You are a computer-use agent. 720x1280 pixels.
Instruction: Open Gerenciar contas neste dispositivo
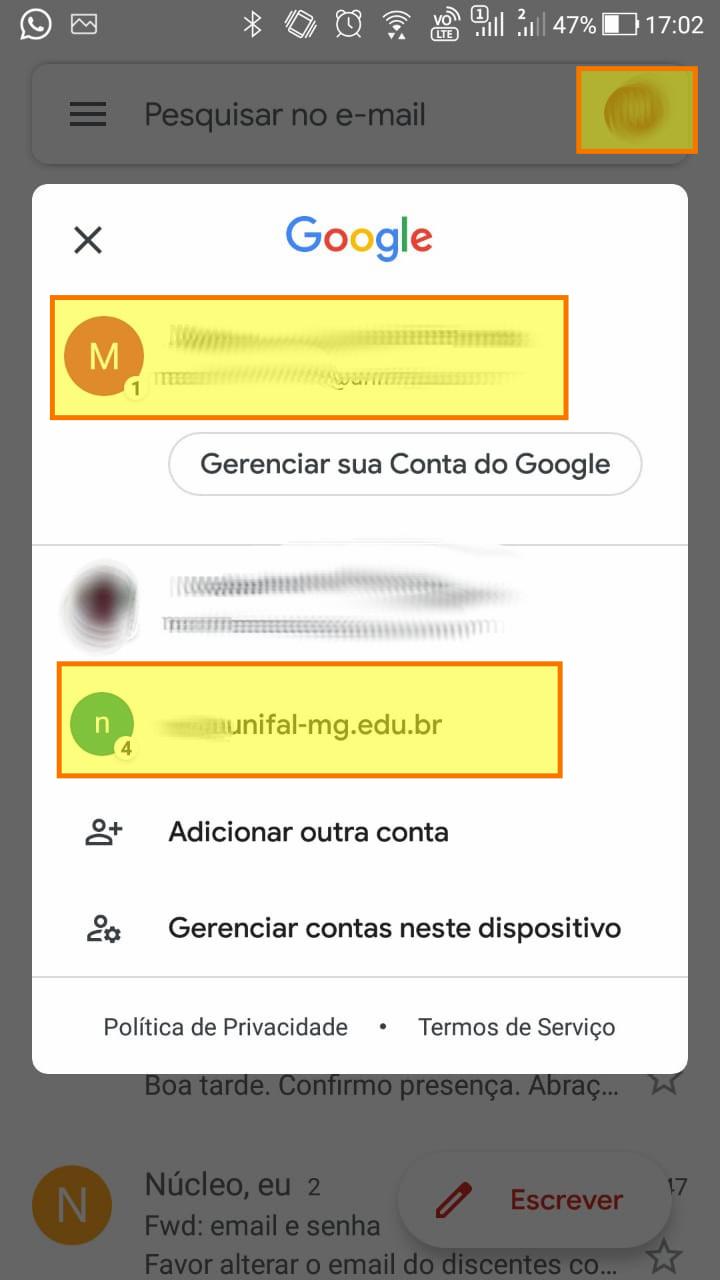pyautogui.click(x=360, y=928)
